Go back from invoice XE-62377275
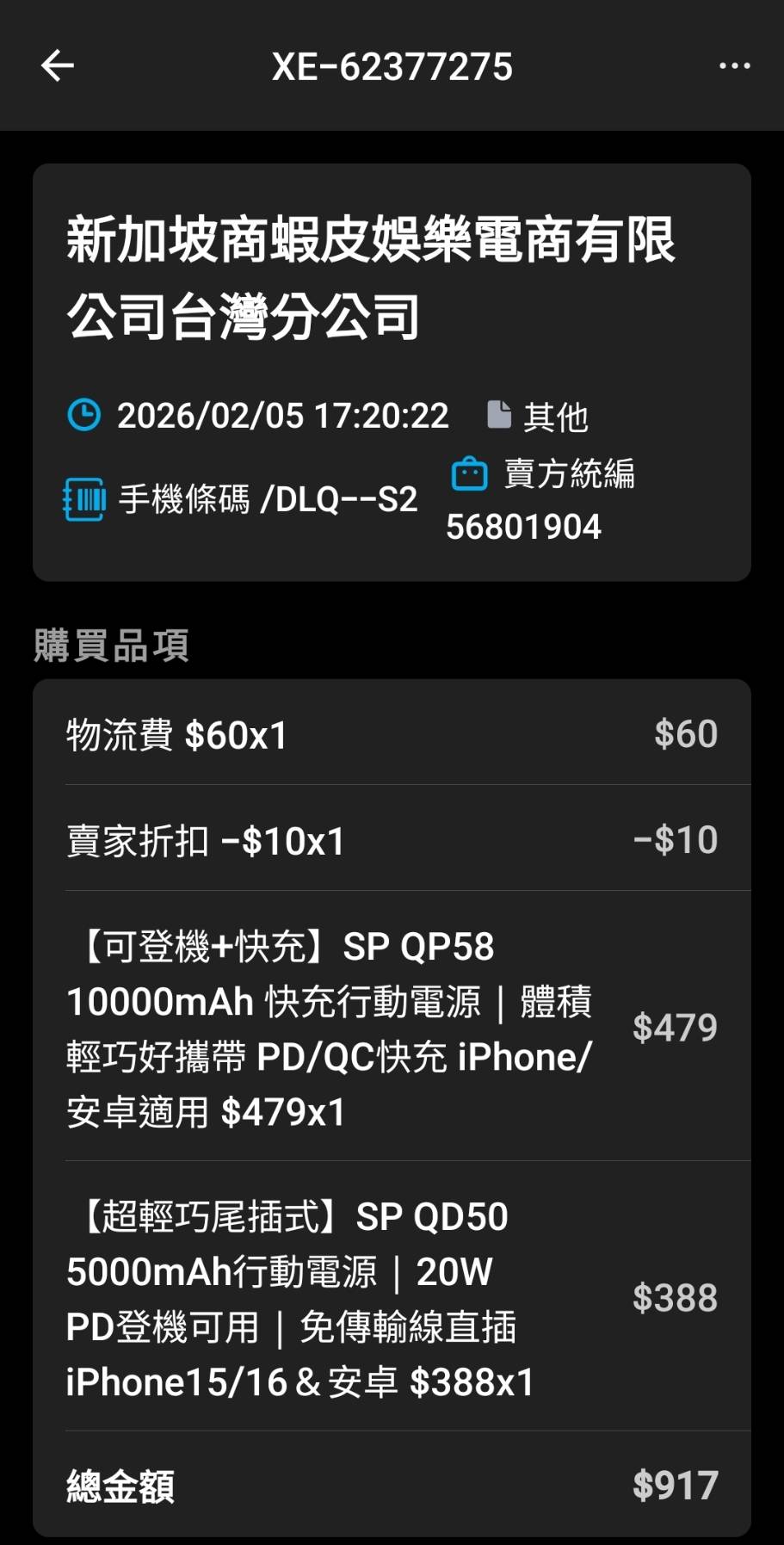The image size is (784, 1545). coord(58,65)
